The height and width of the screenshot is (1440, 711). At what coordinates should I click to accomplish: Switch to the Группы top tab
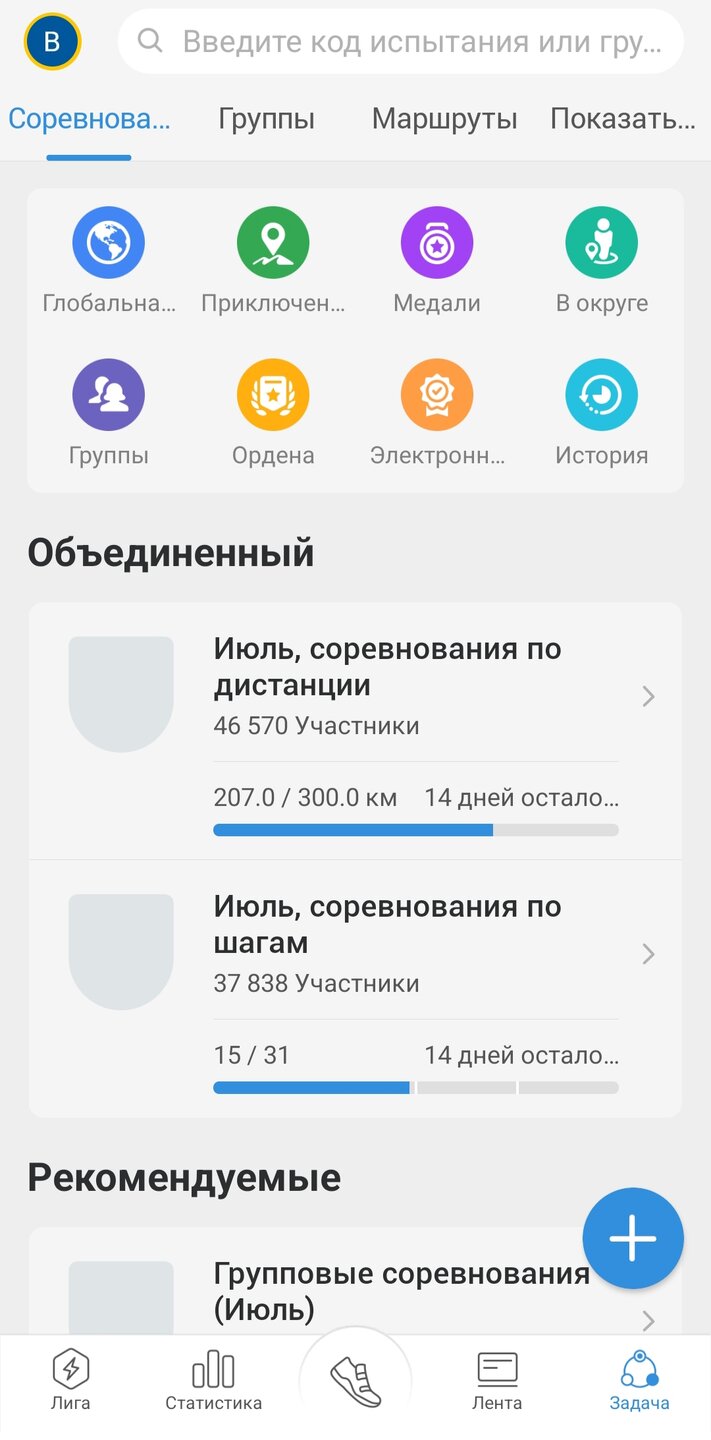pos(267,120)
